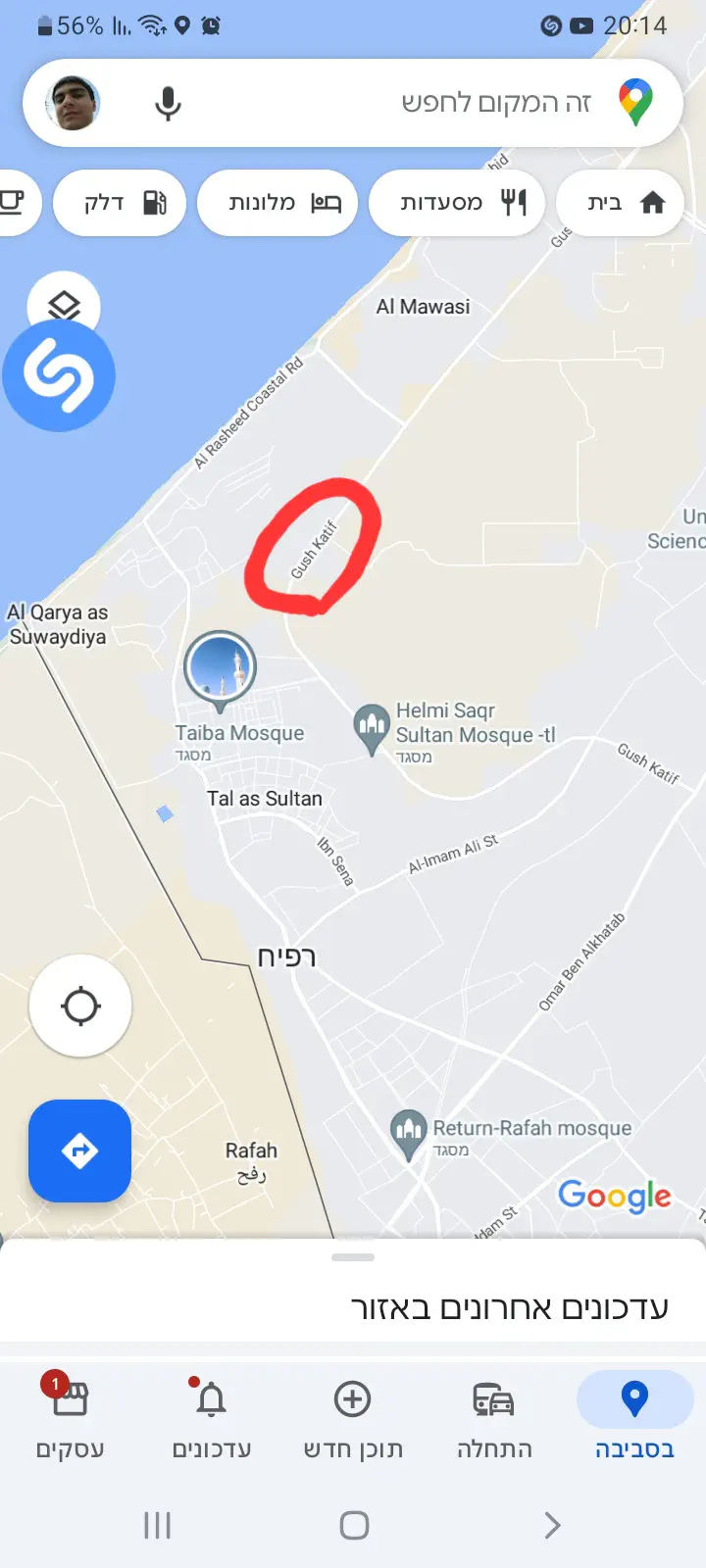The width and height of the screenshot is (706, 1568).
Task: Center the map on my location
Action: coord(80,1005)
